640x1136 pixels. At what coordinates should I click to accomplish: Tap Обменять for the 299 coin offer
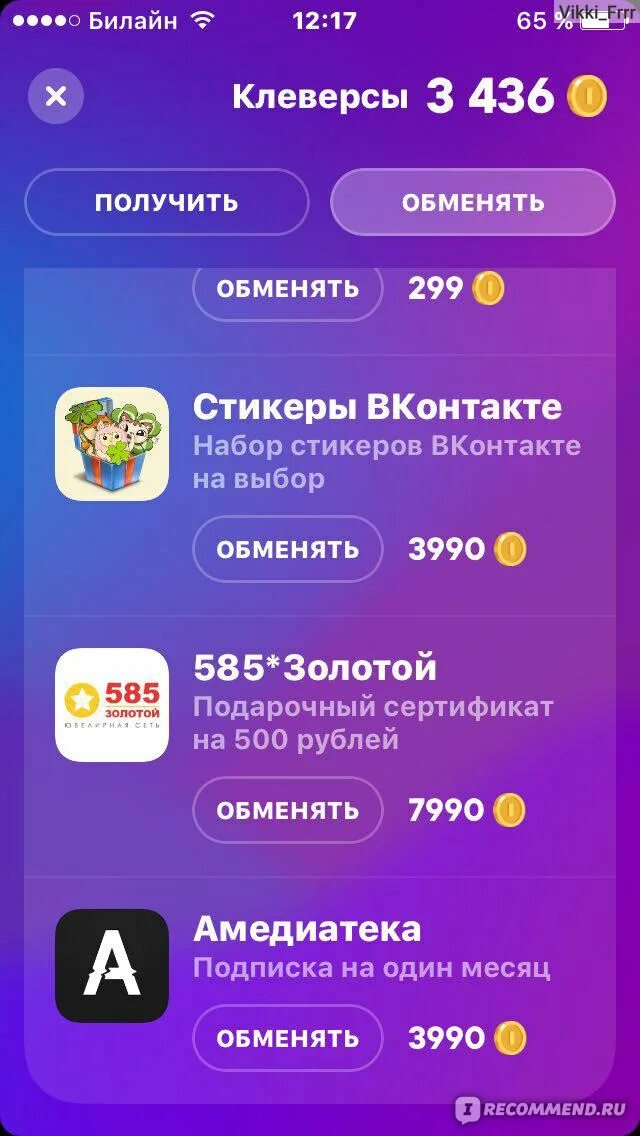pos(288,289)
